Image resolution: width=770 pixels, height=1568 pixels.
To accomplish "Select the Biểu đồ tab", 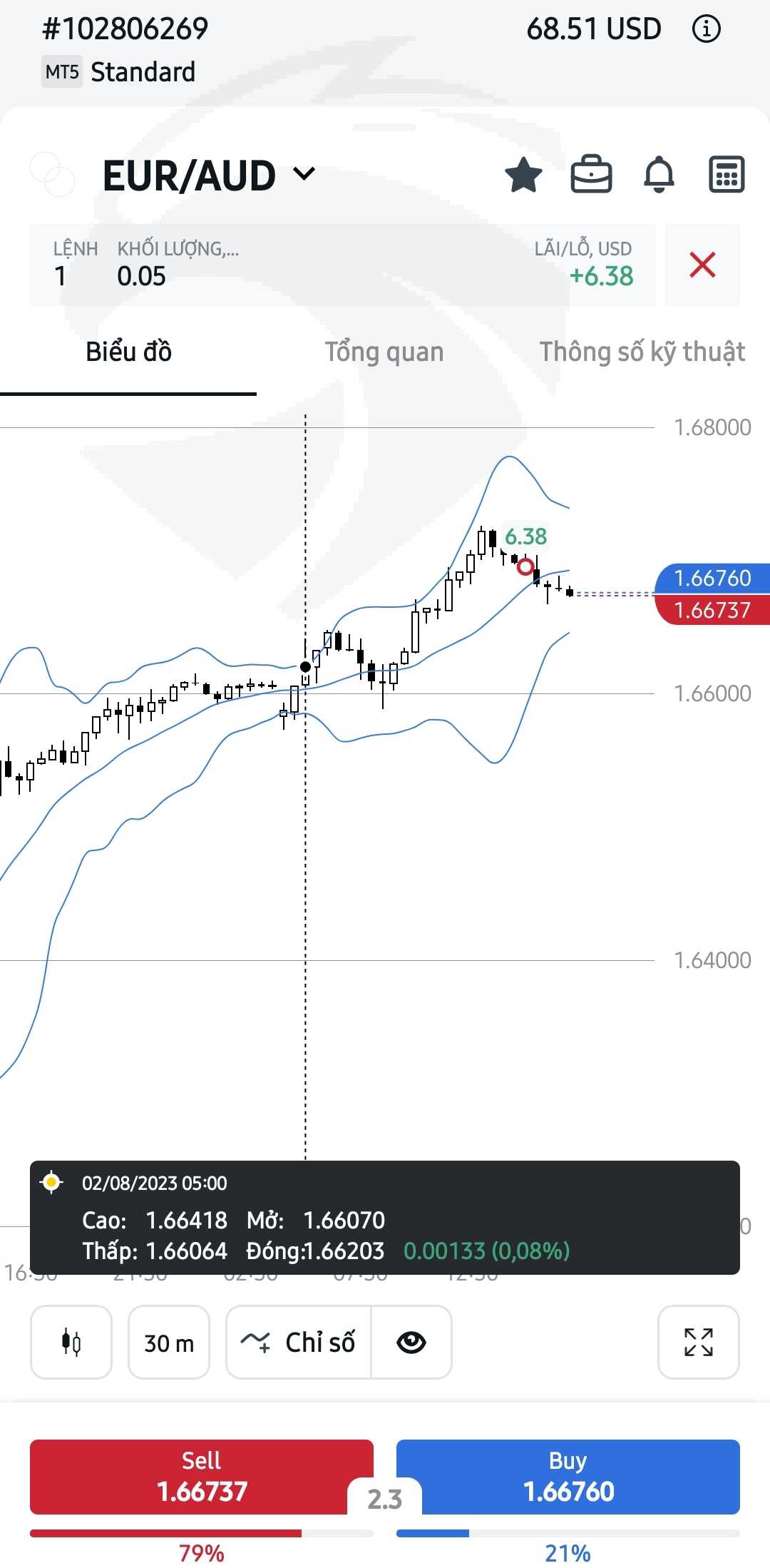I will (128, 352).
